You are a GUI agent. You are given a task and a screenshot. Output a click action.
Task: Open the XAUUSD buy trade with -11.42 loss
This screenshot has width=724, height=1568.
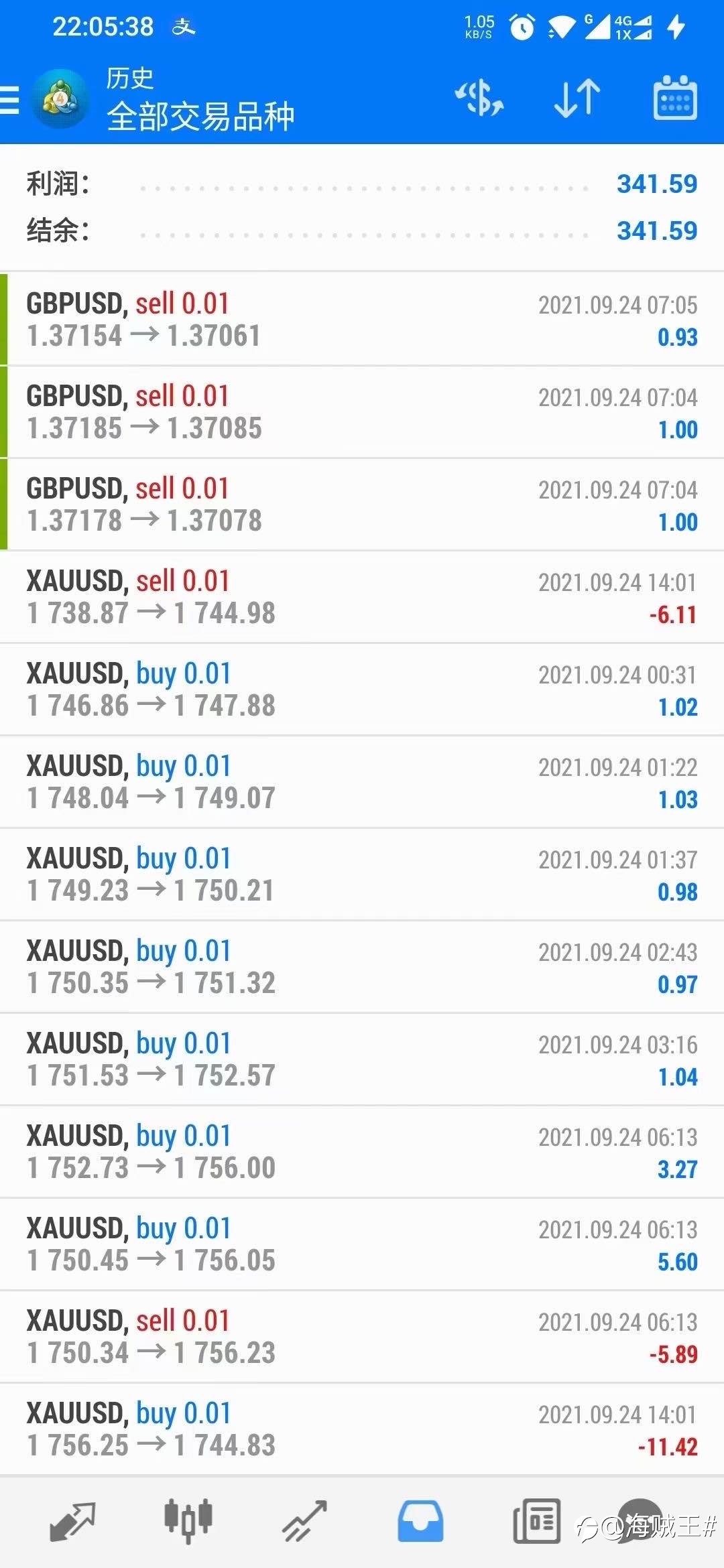point(362,1429)
